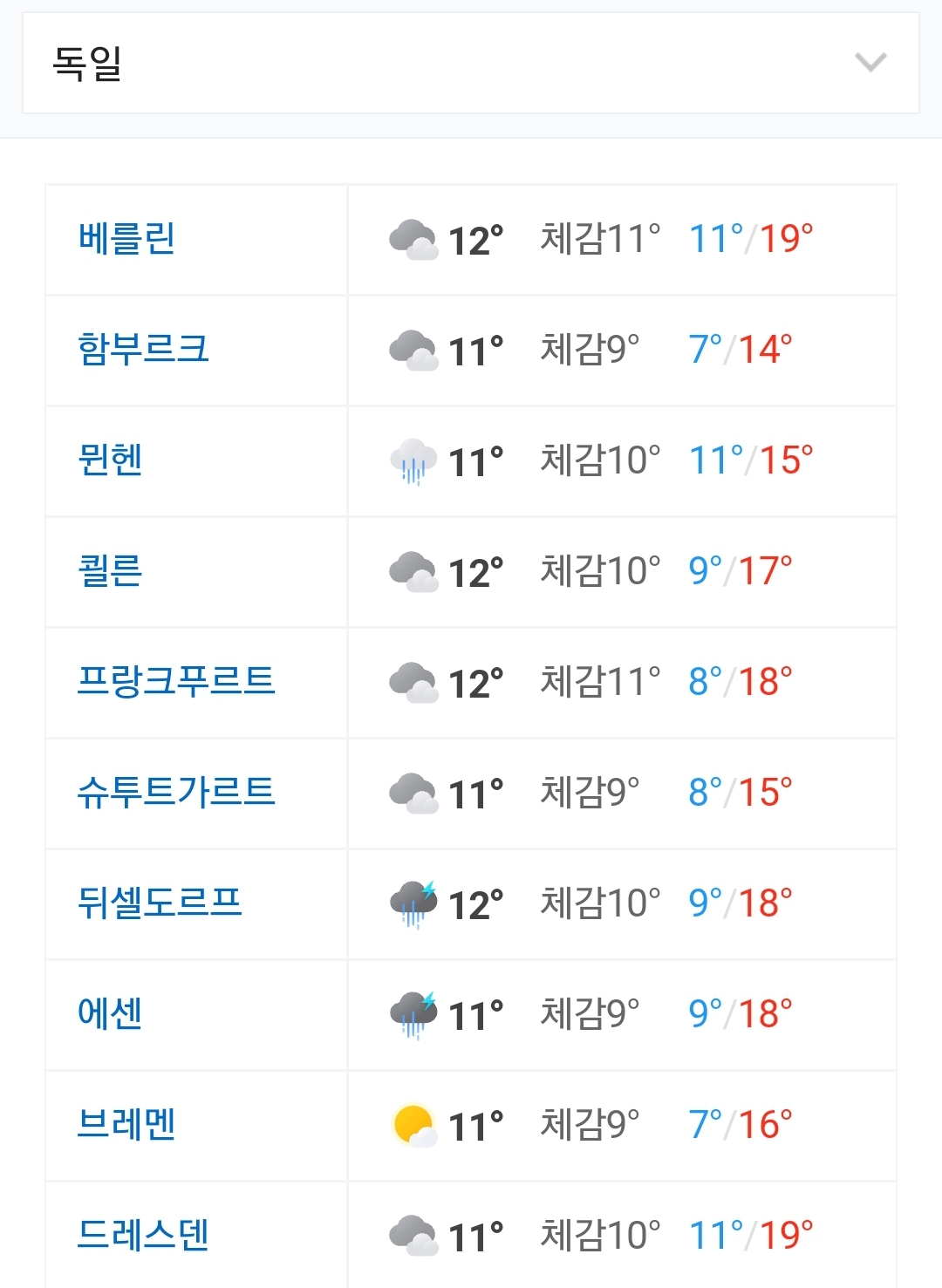This screenshot has height=1288, width=942.
Task: Open weather for 함부르크
Action: click(x=143, y=350)
